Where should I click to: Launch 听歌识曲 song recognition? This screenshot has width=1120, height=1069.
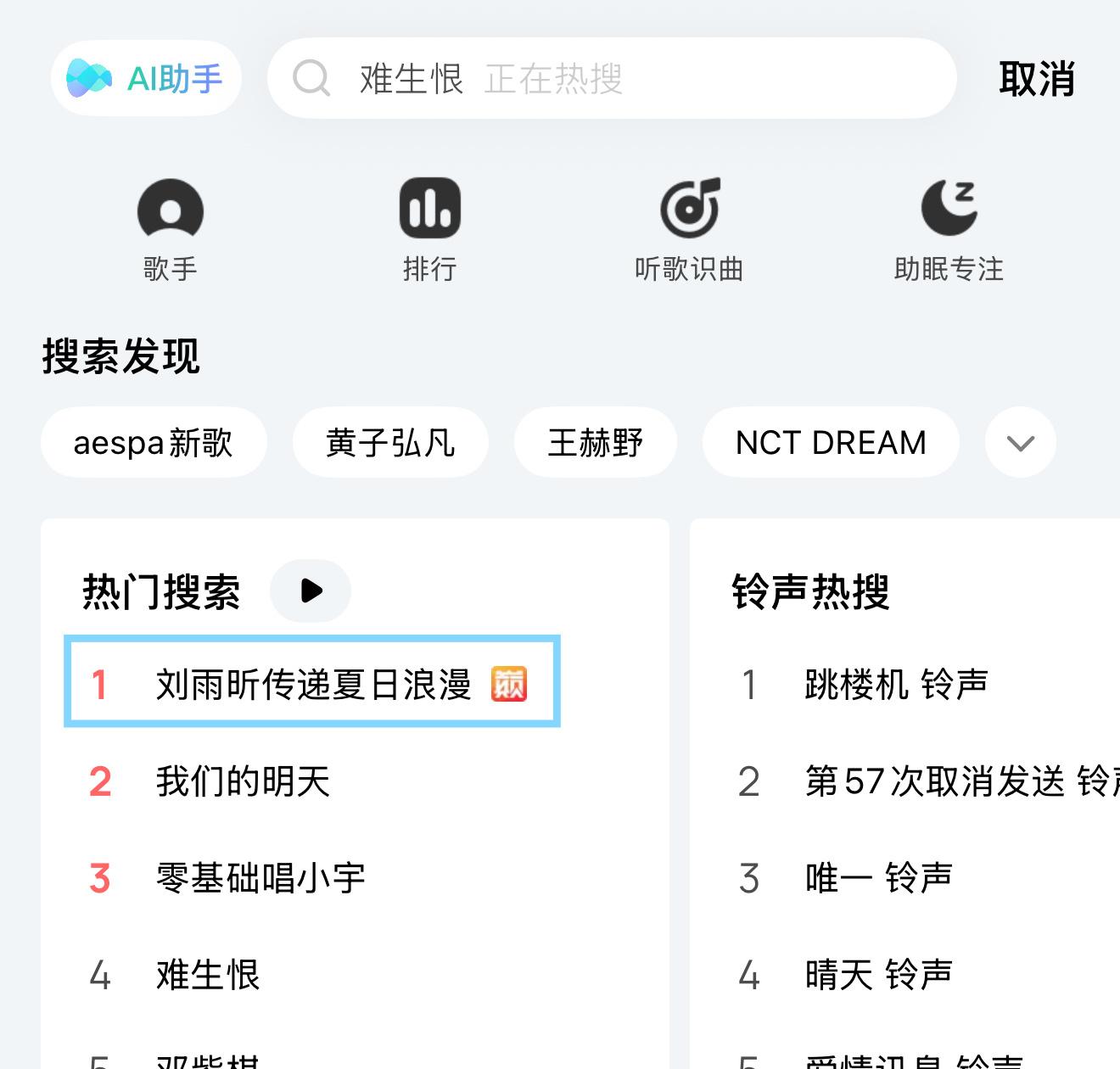point(689,229)
